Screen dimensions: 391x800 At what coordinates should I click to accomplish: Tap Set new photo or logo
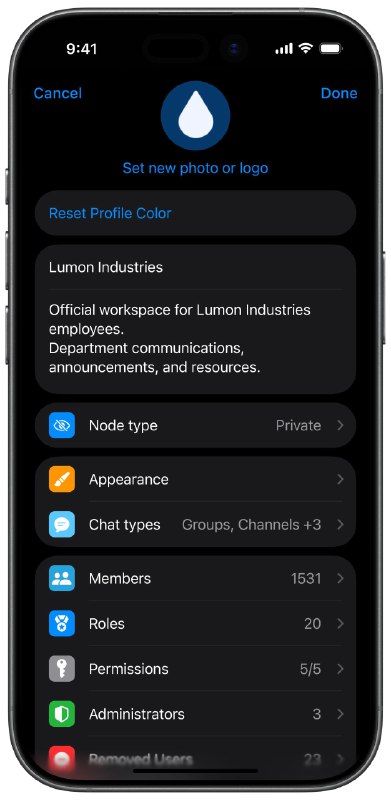(196, 168)
